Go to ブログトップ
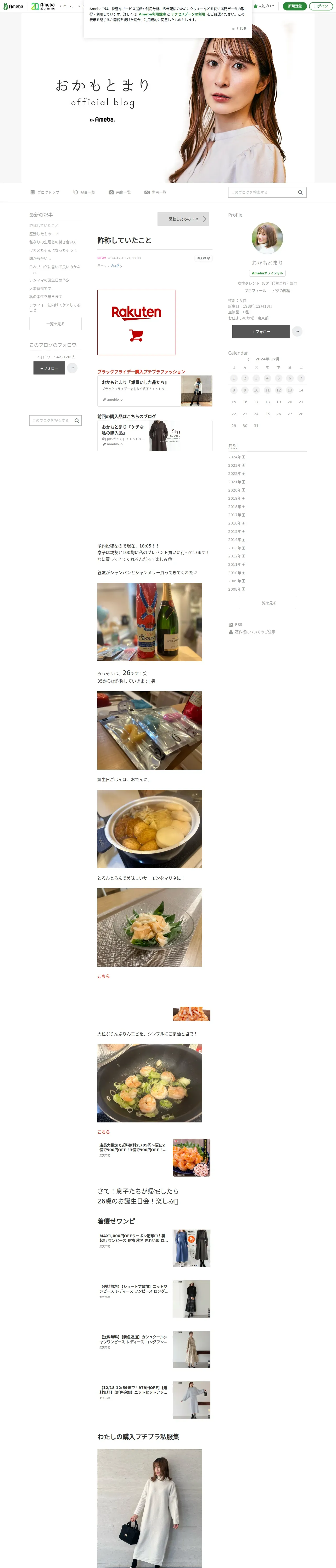 coord(45,192)
